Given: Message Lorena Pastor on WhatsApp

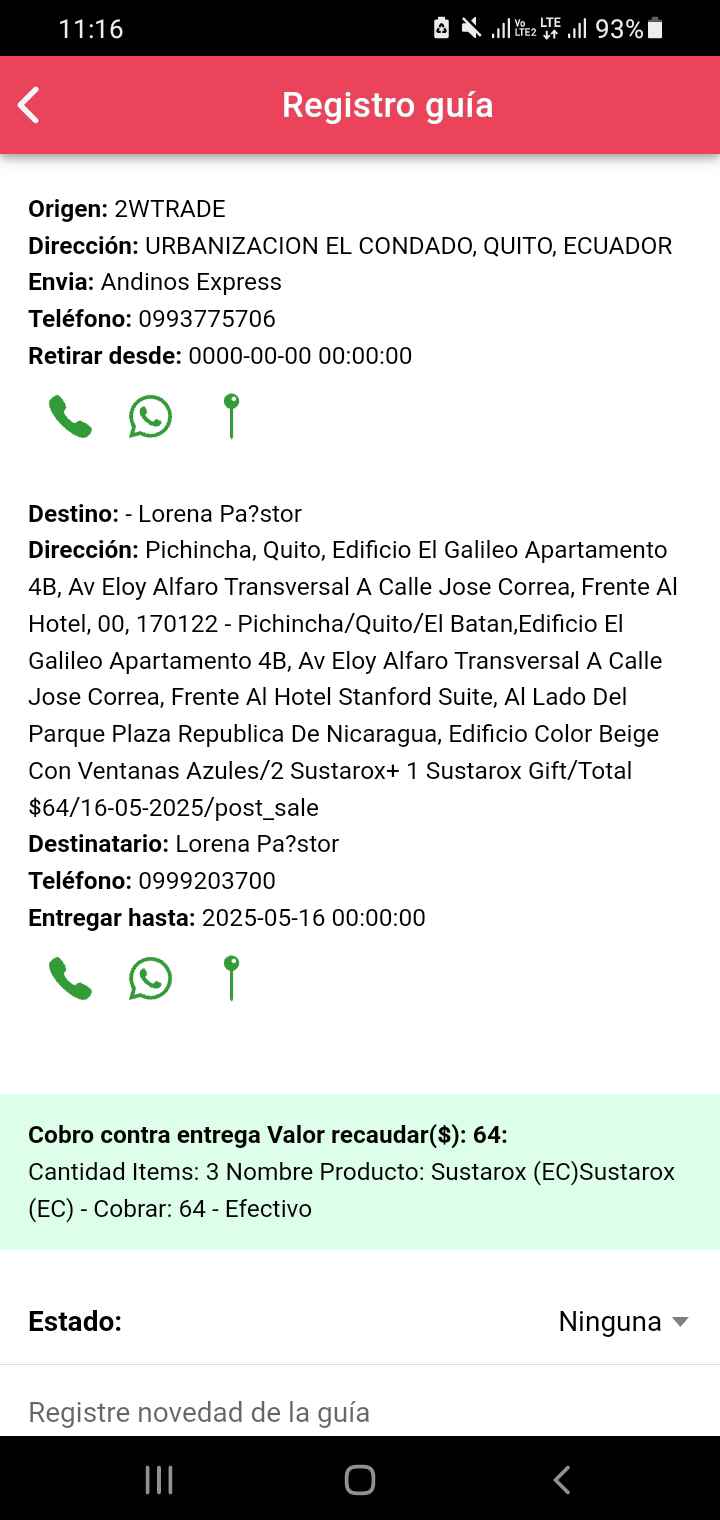Looking at the screenshot, I should (x=150, y=978).
